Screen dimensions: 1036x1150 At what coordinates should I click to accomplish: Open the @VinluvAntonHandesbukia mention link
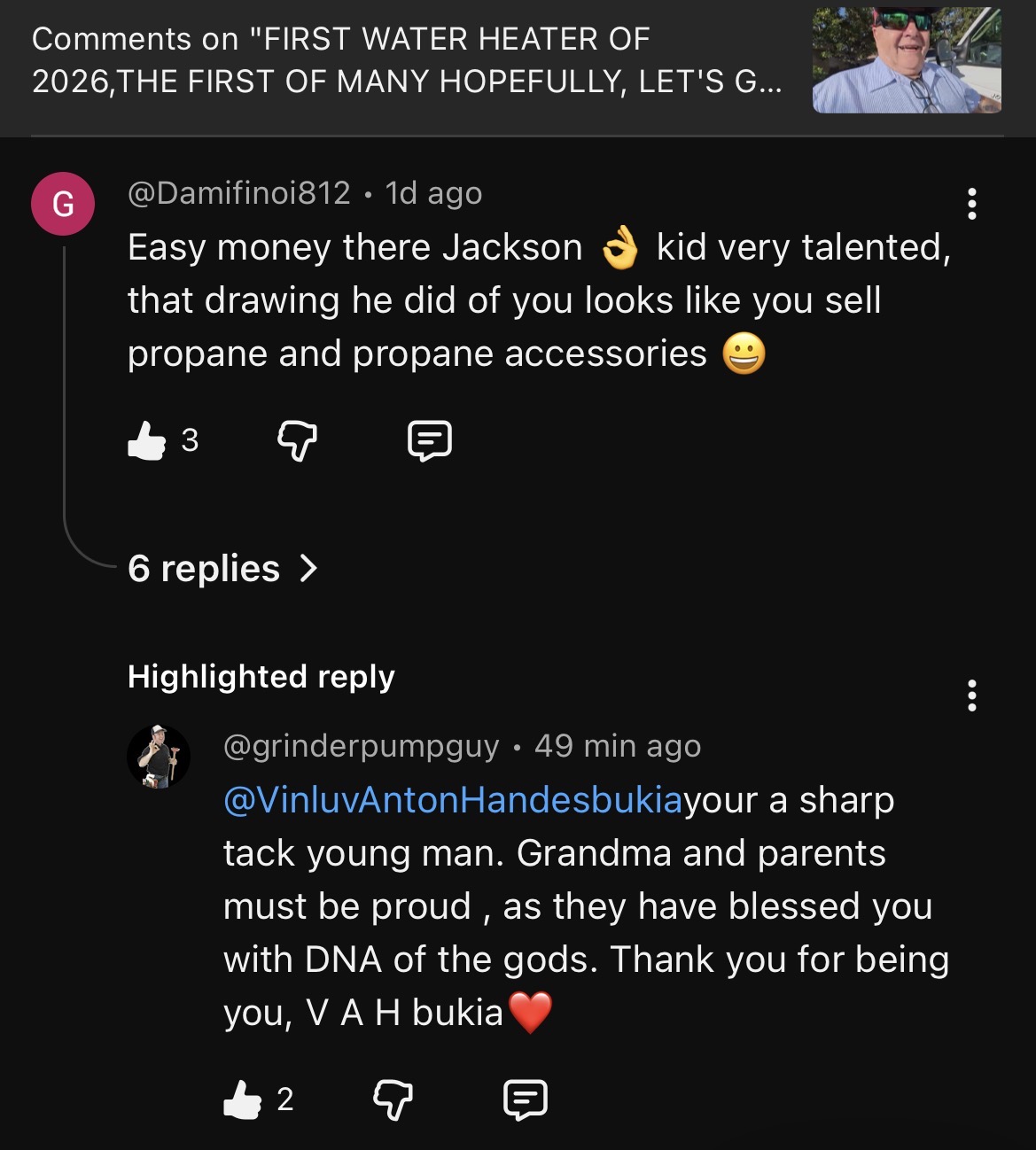pos(453,800)
